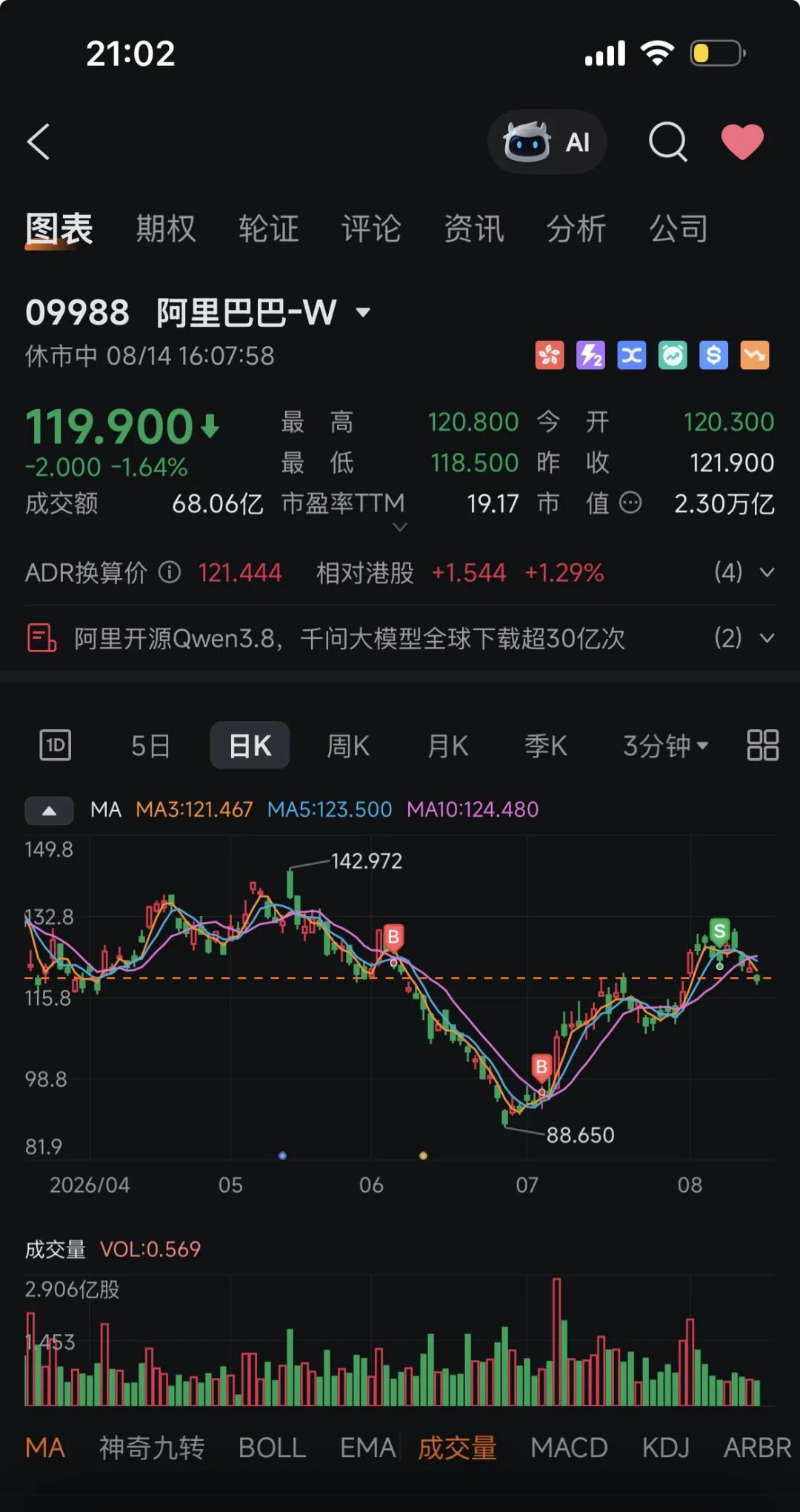Open the search magnifier icon
The image size is (800, 1512).
[x=668, y=142]
